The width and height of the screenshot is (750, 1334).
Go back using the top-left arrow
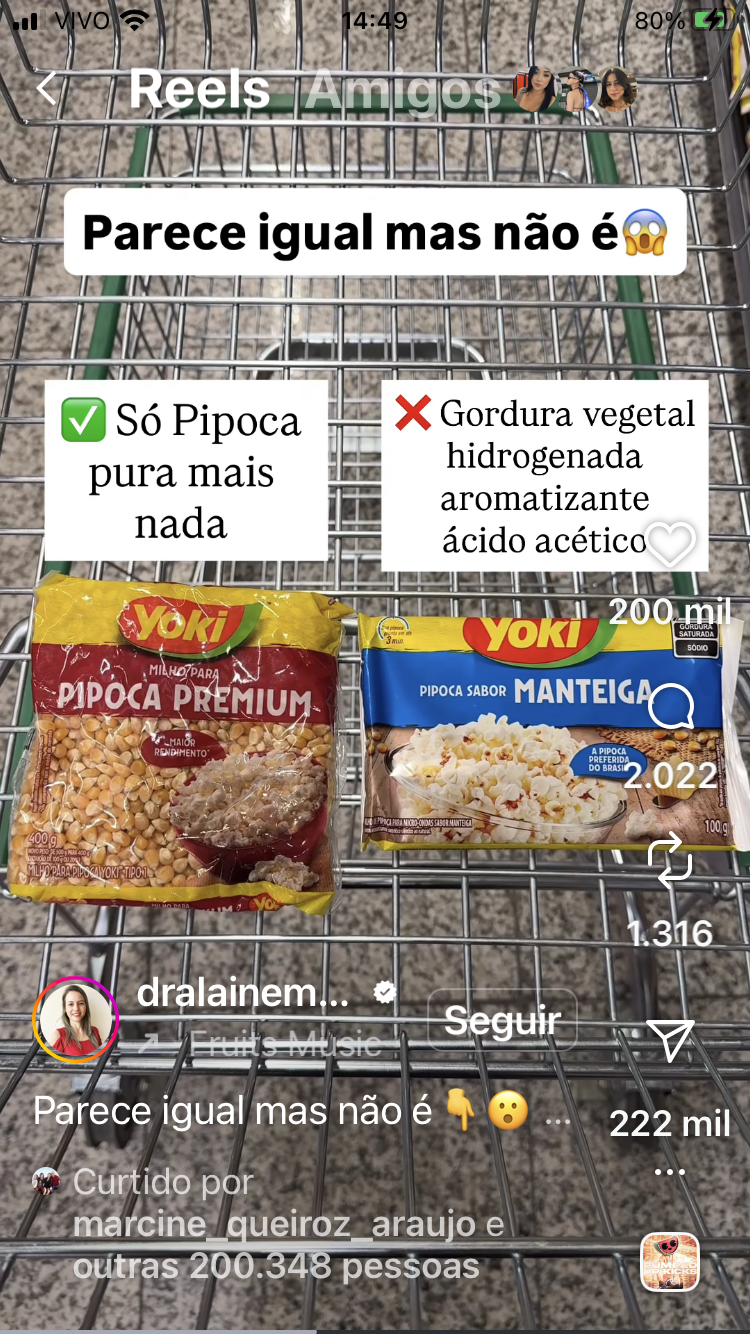[x=47, y=89]
